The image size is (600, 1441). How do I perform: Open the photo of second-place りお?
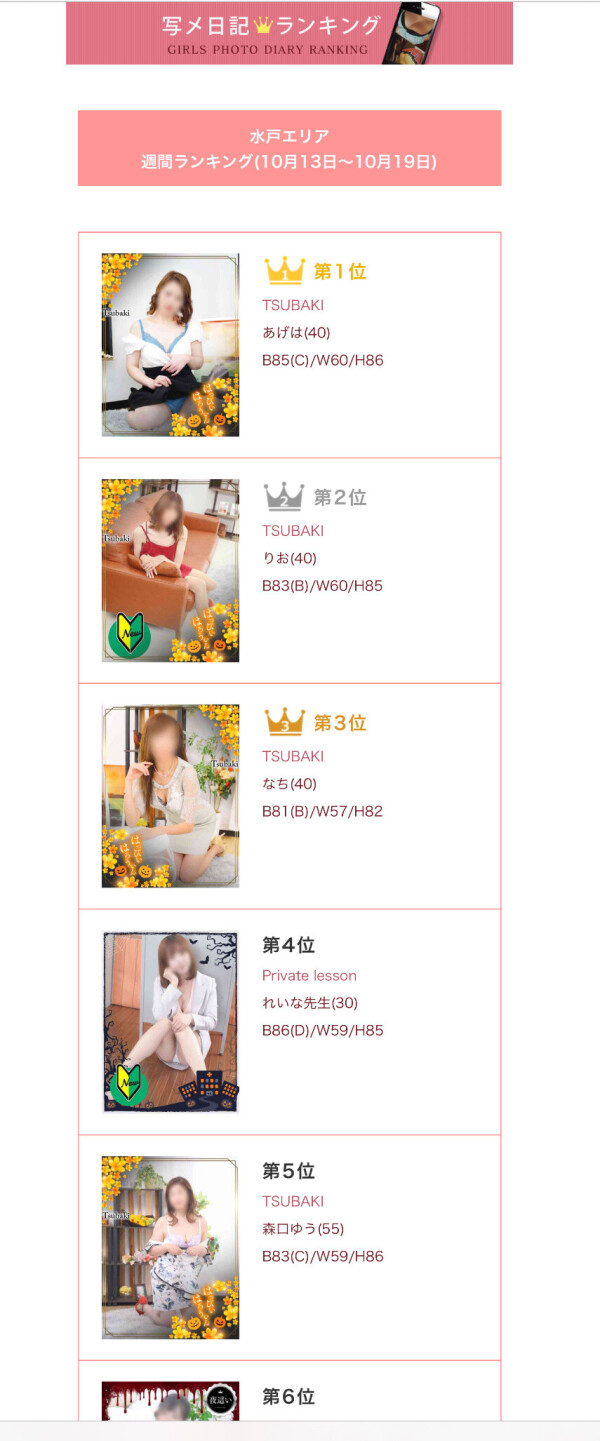point(170,570)
